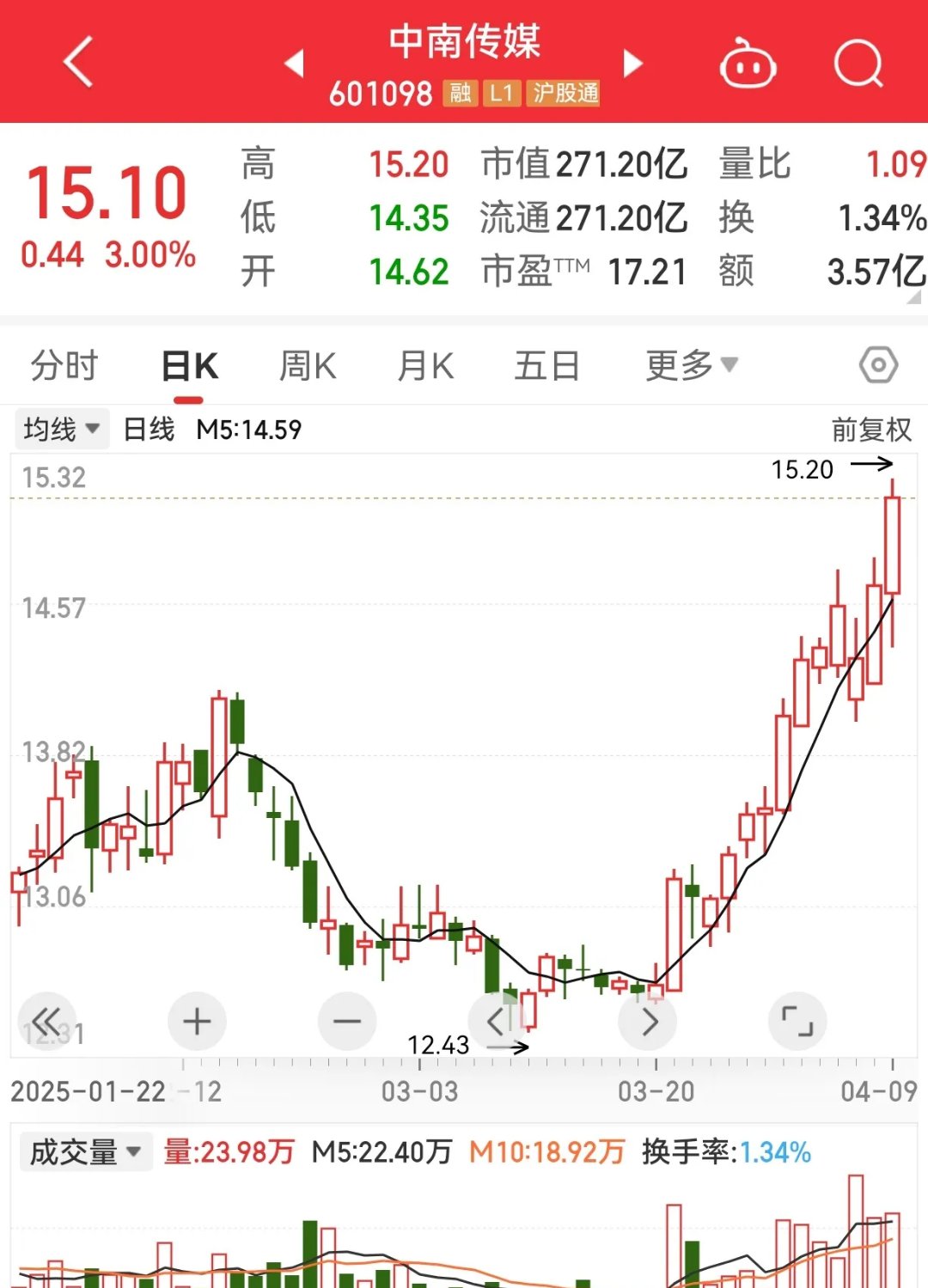Viewport: 928px width, 1288px height.
Task: Open the 成交量 indicator dropdown
Action: click(x=85, y=1152)
